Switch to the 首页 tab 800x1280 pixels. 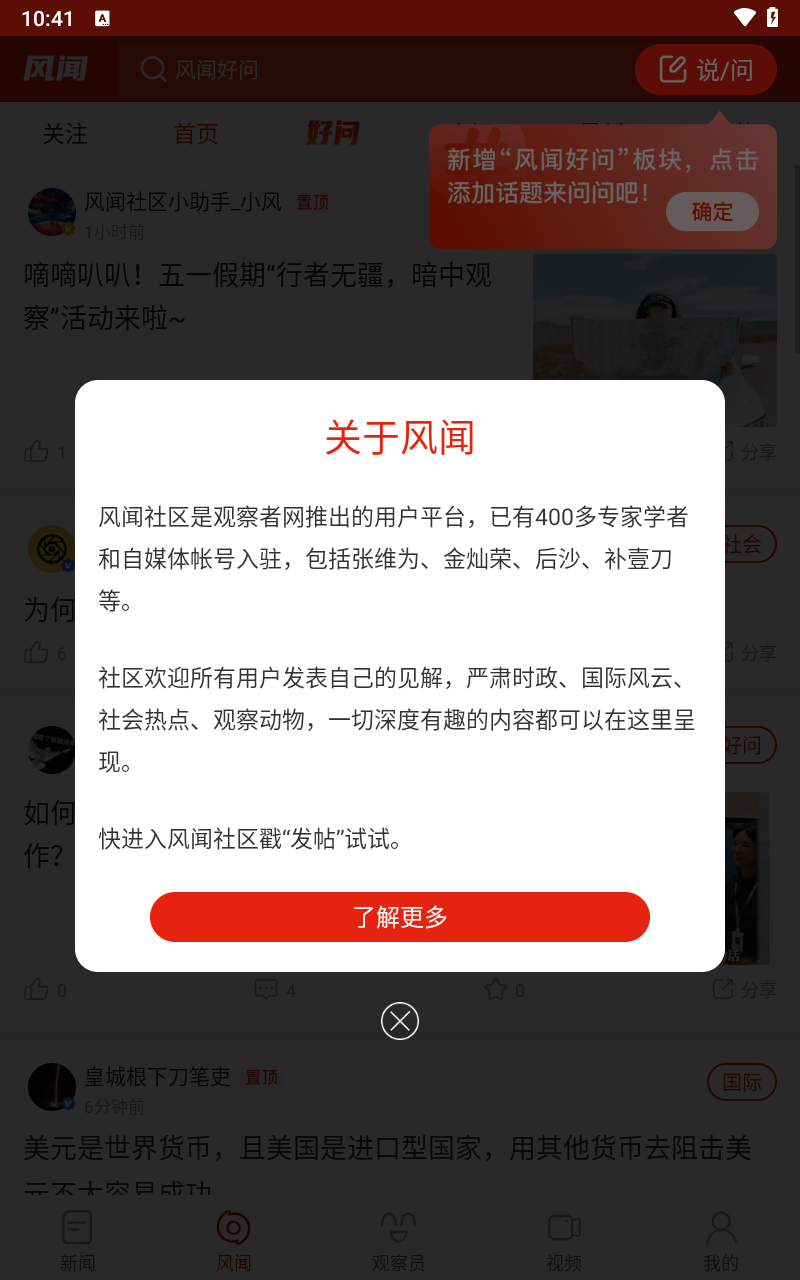tap(195, 134)
